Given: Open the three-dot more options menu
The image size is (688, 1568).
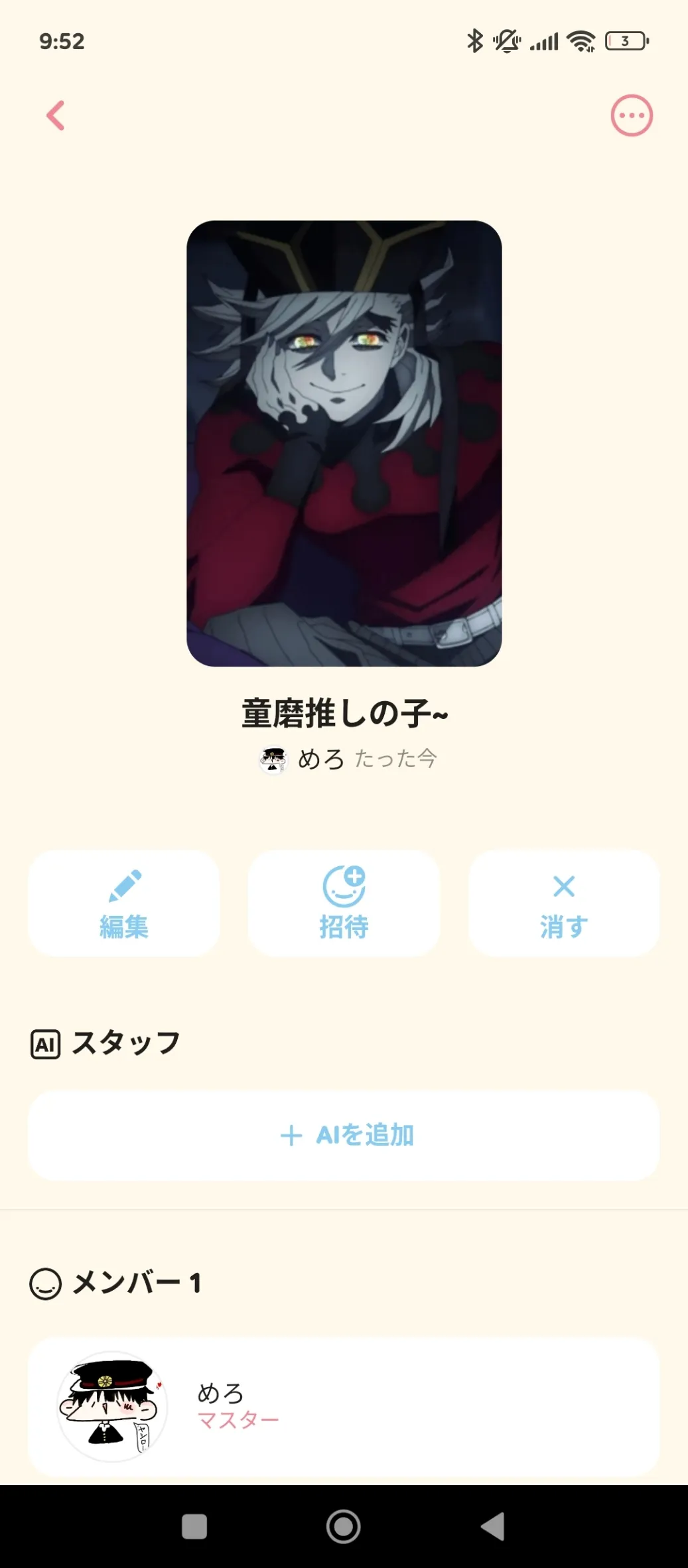Looking at the screenshot, I should (631, 115).
